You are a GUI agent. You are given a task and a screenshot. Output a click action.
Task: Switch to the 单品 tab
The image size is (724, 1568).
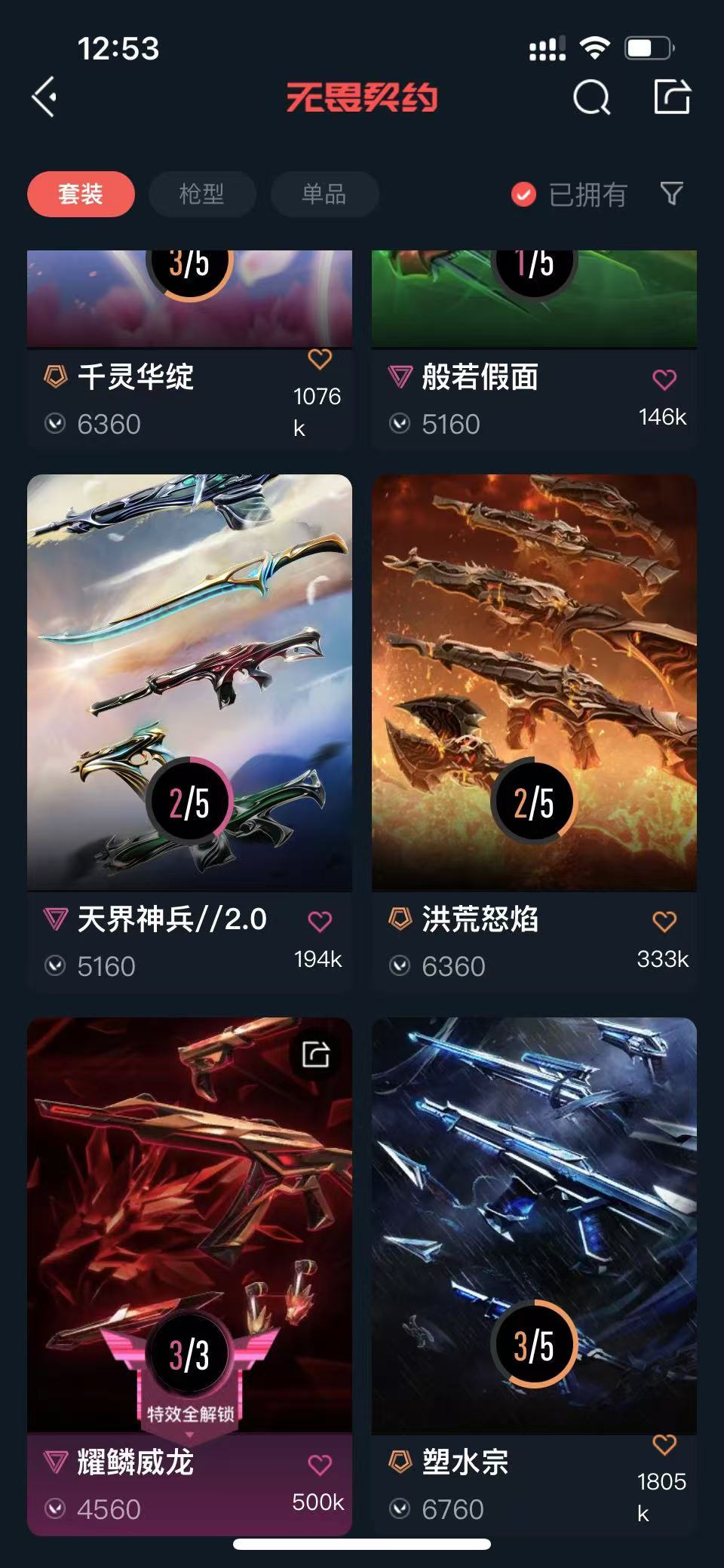pyautogui.click(x=324, y=195)
